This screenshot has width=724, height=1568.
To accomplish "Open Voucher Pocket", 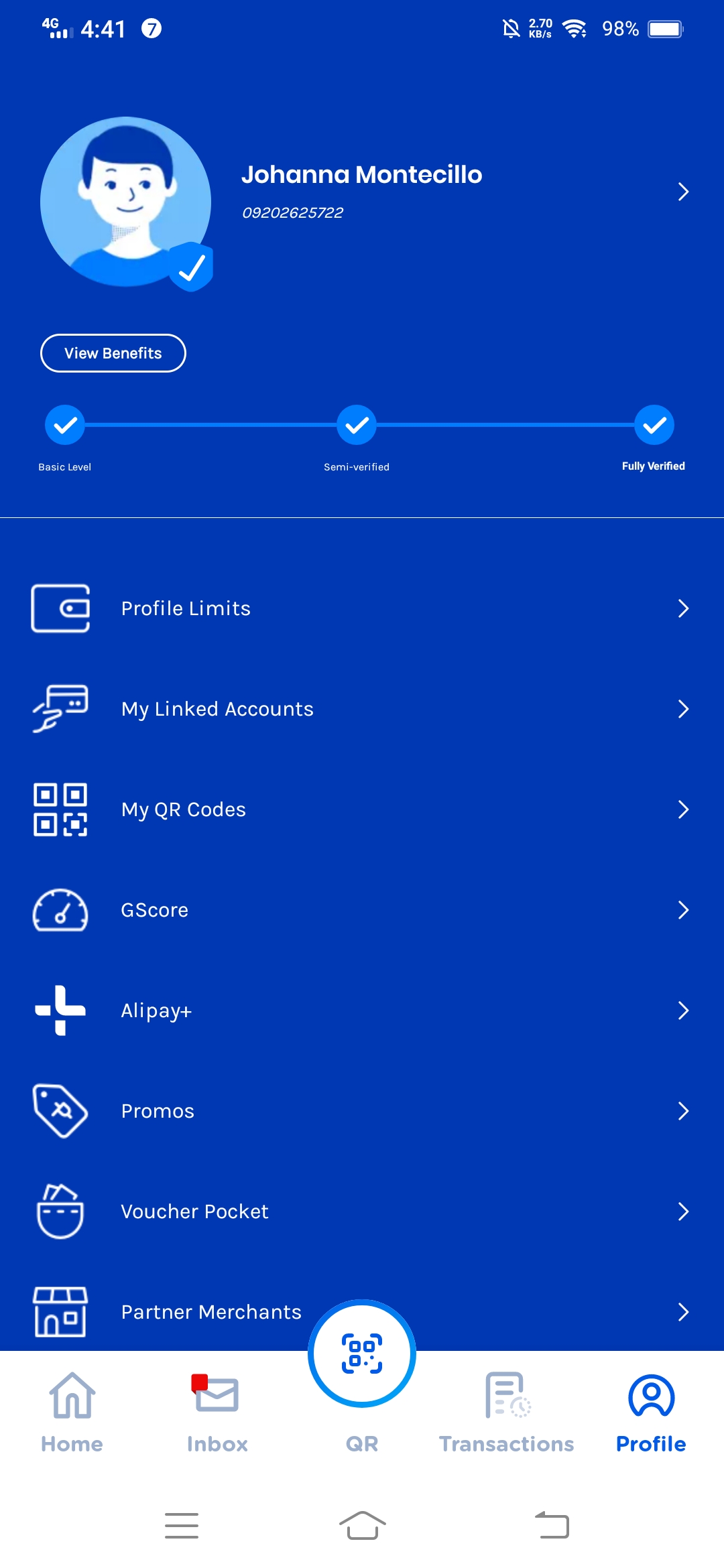I will pos(362,1212).
